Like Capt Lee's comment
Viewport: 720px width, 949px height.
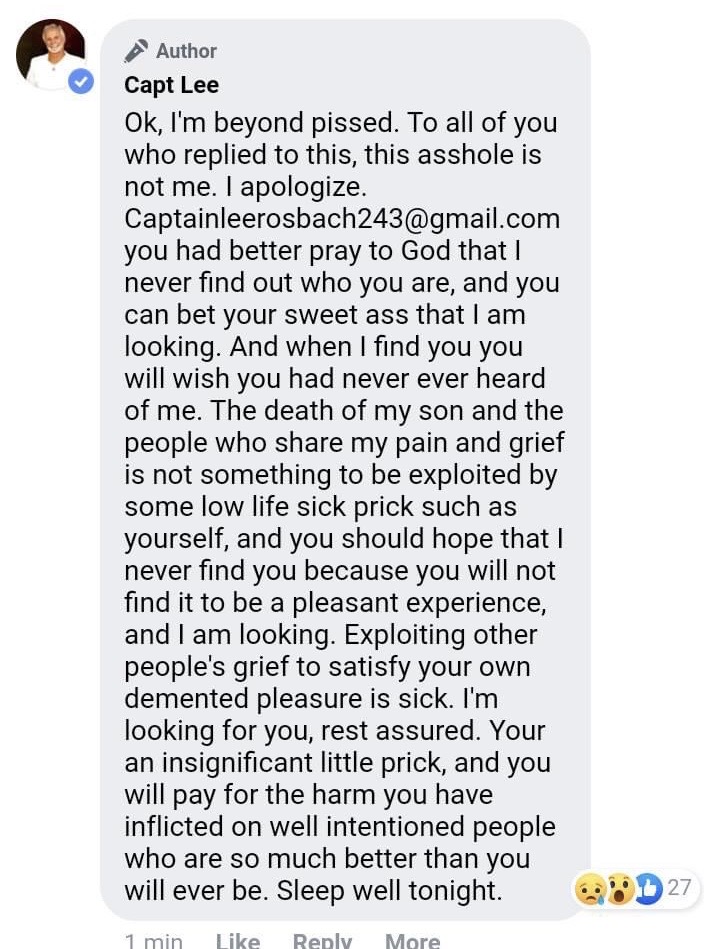pyautogui.click(x=238, y=940)
